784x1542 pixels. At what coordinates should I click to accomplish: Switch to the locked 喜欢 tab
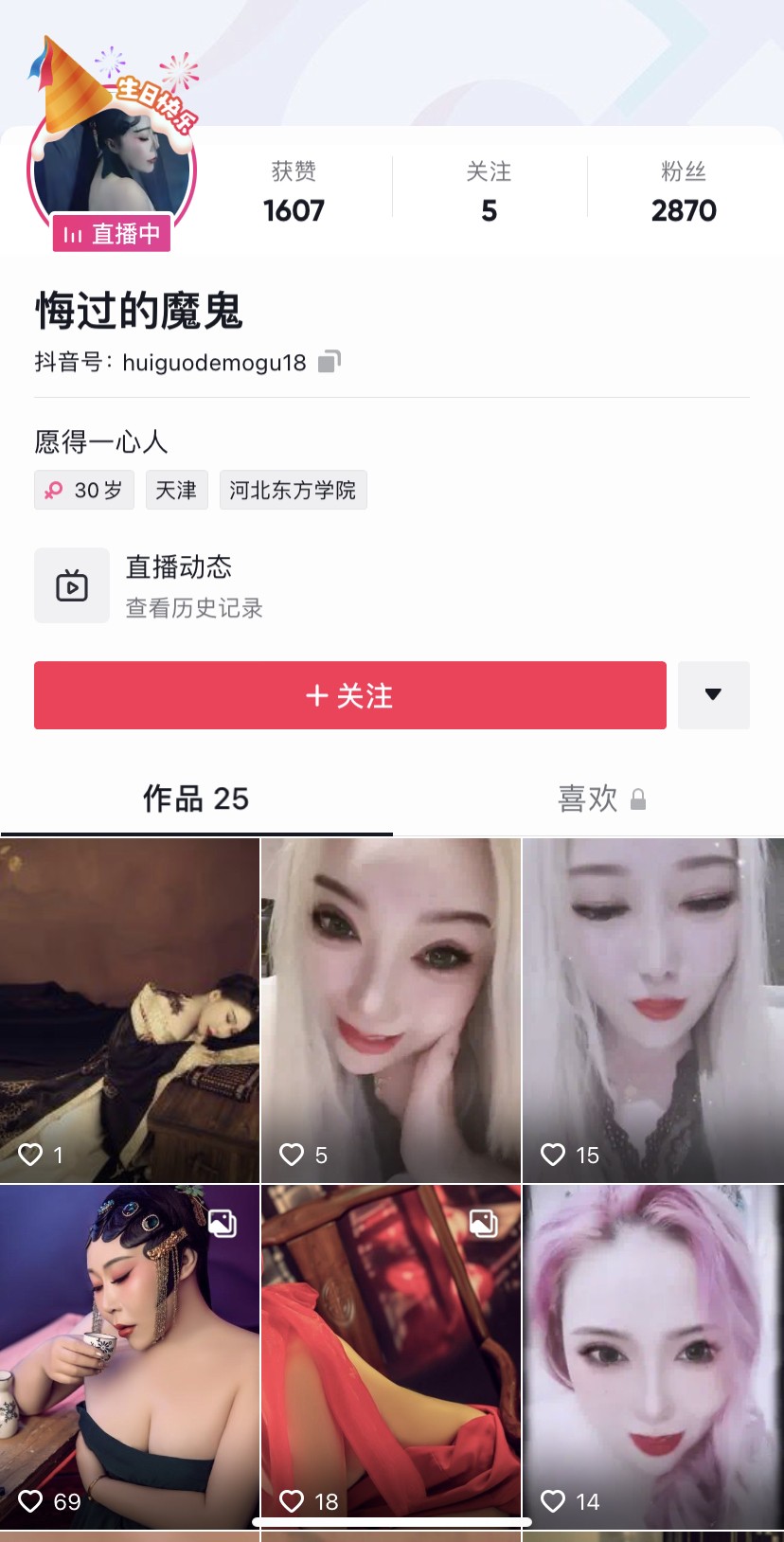600,798
